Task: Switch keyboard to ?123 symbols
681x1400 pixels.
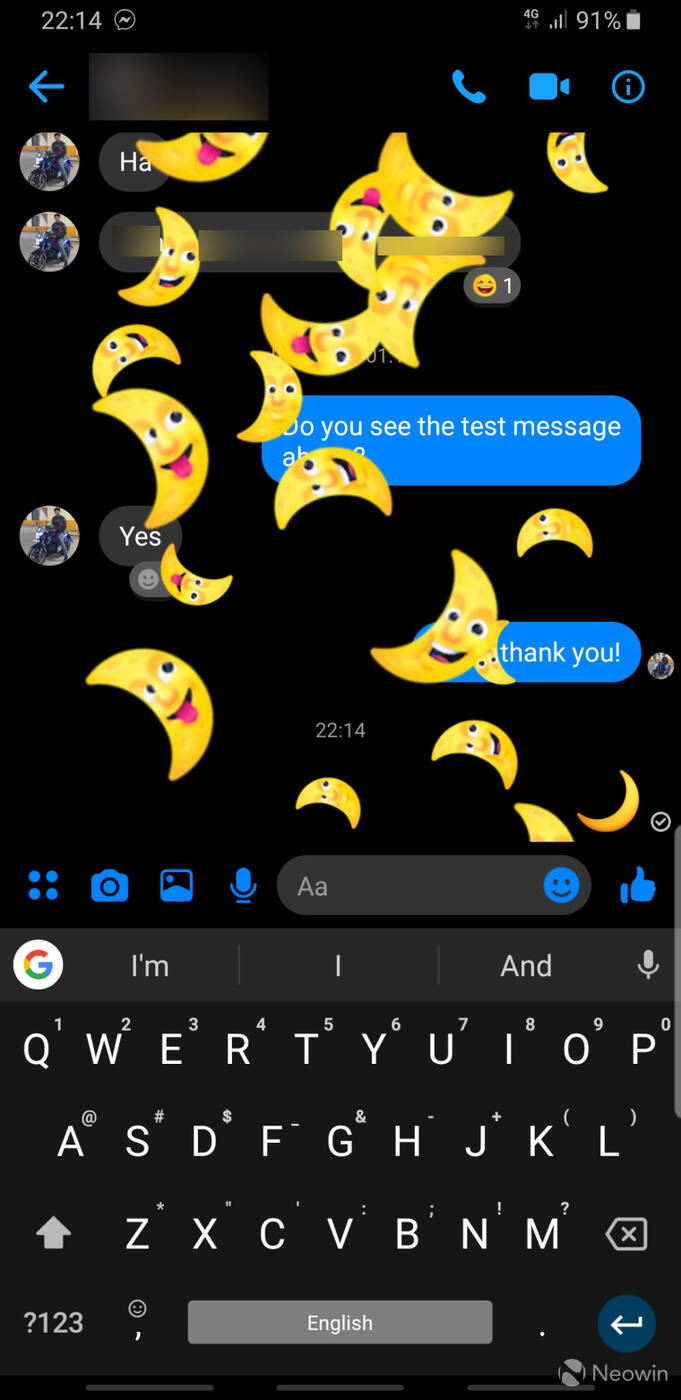Action: coord(53,1323)
